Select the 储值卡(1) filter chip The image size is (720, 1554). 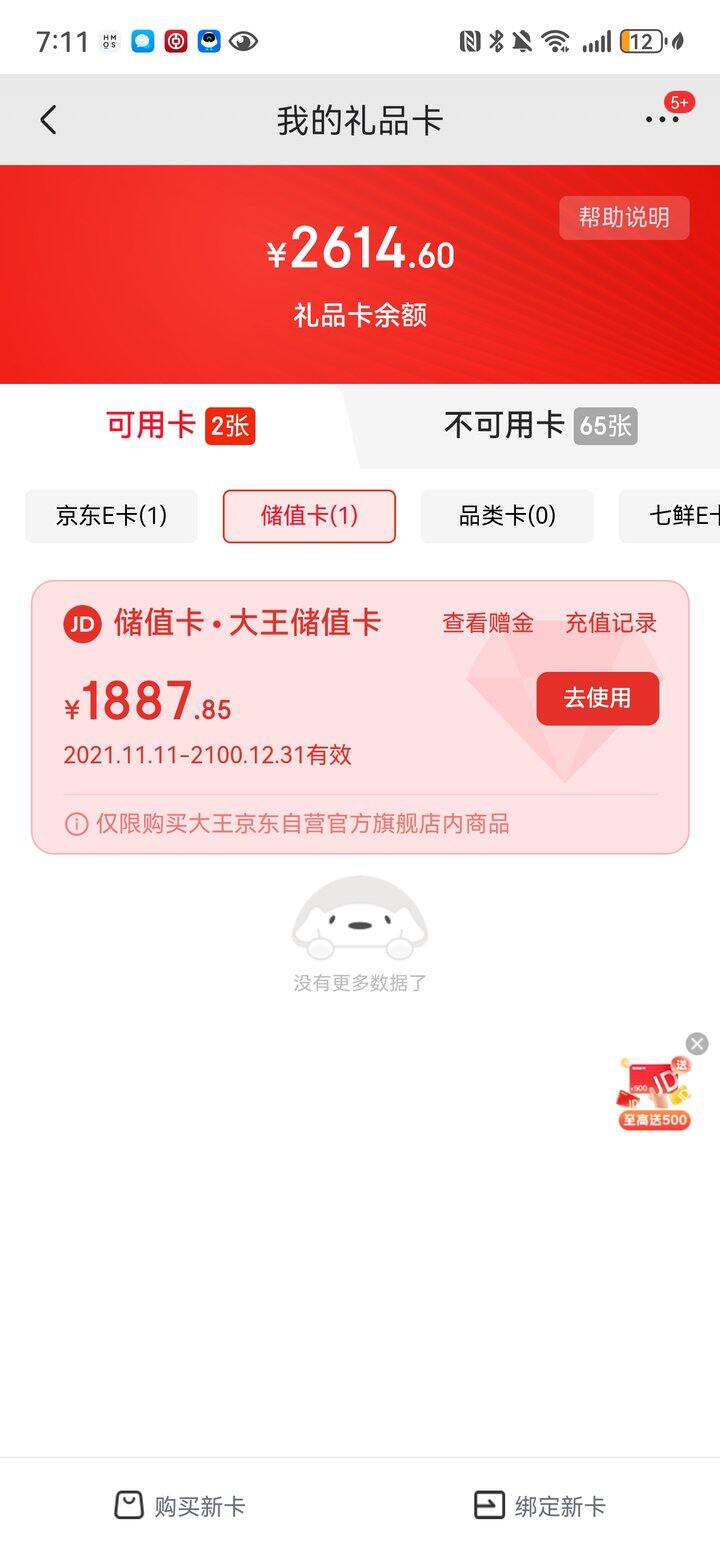tap(309, 516)
